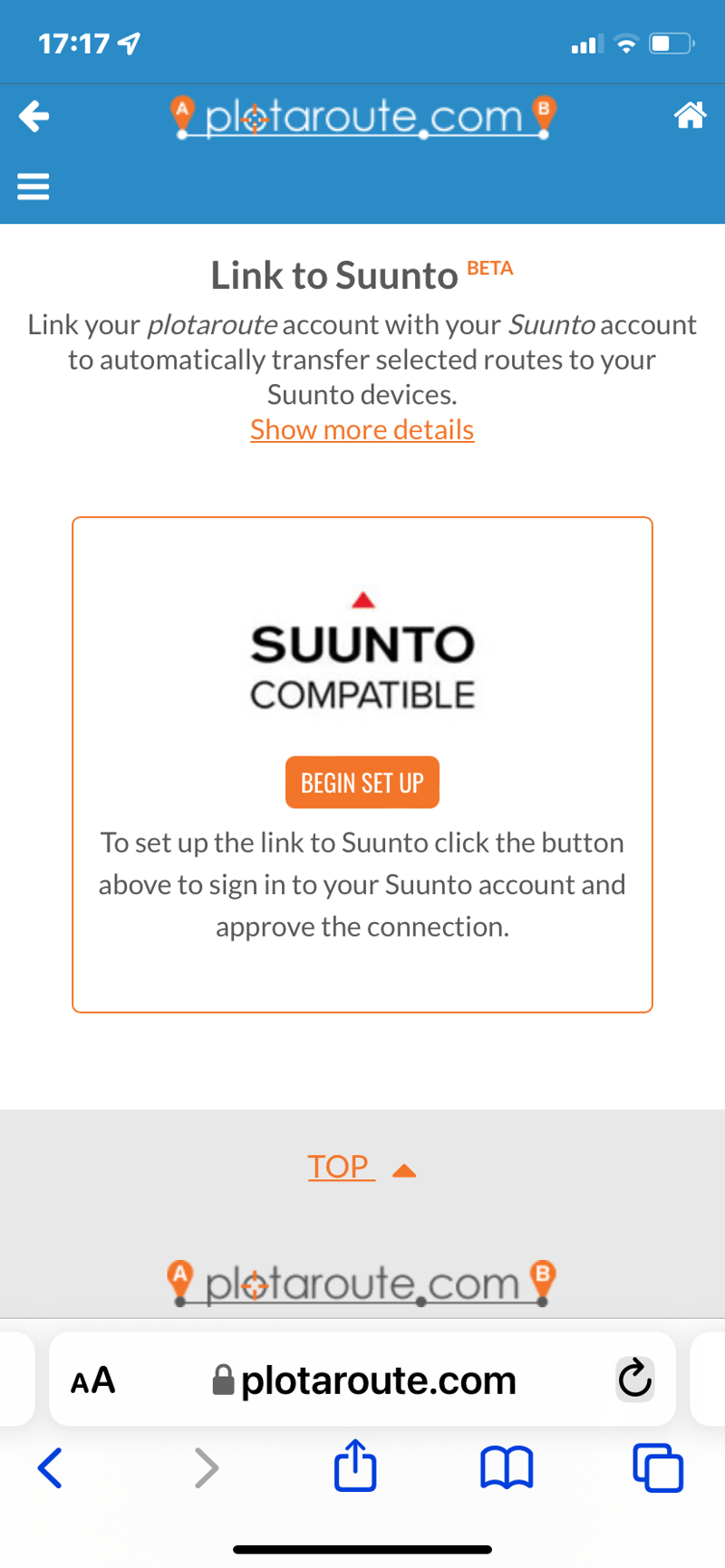Screen dimensions: 725x1568
Task: Open Safari's AA reader options
Action: [93, 1380]
